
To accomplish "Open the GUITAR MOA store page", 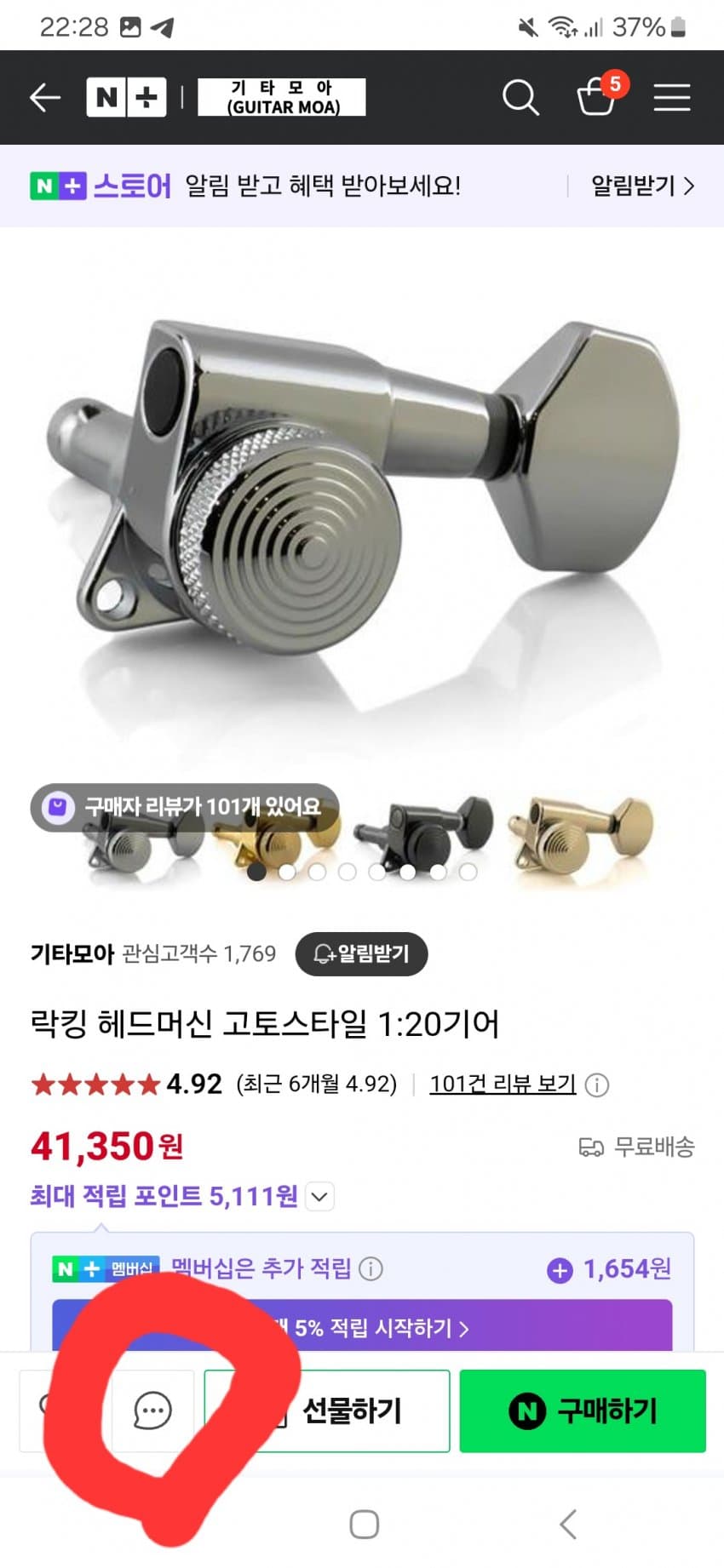I will point(282,97).
